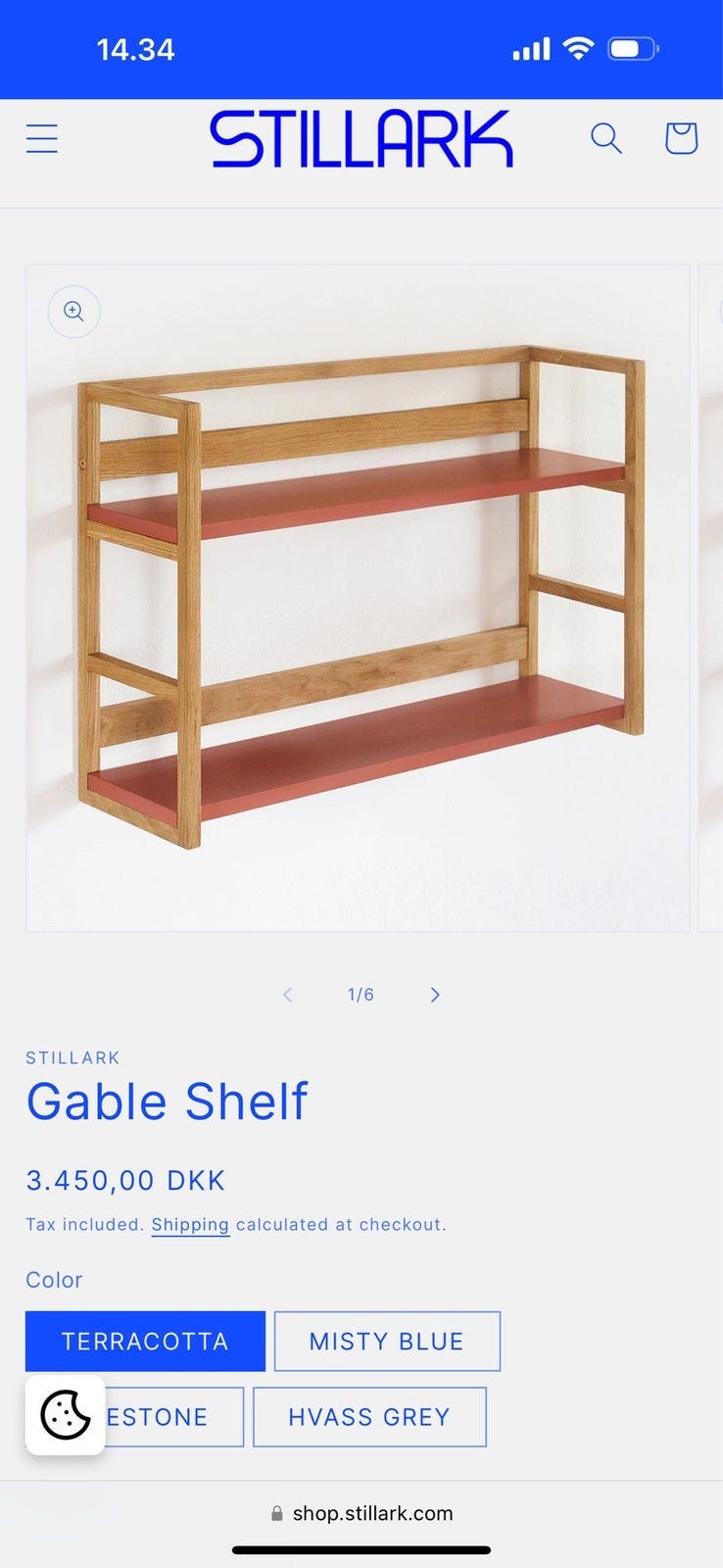Select the Terracotta color swatch
Screen dimensions: 723x1568
pyautogui.click(x=145, y=1342)
